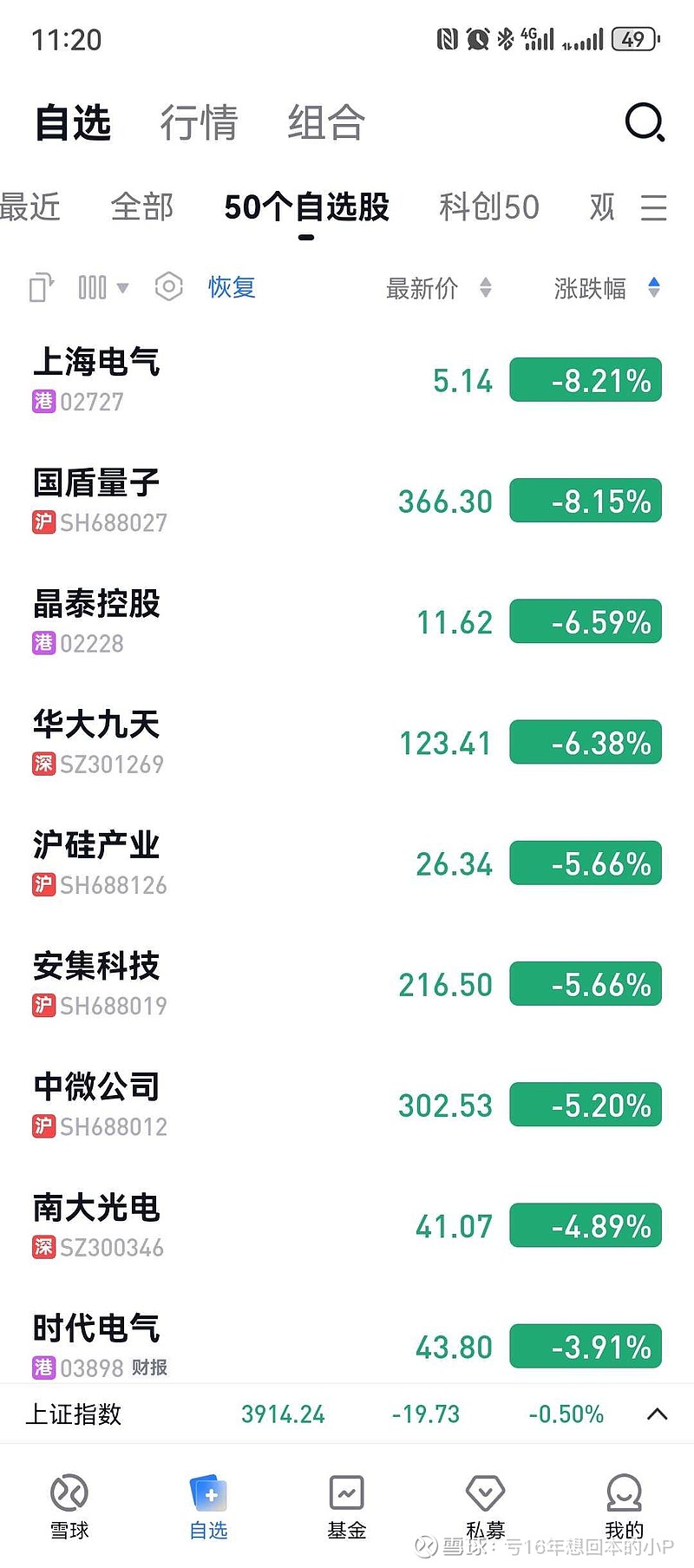Viewport: 694px width, 1568px height.
Task: Open 中微公司 stock details
Action: click(96, 1104)
